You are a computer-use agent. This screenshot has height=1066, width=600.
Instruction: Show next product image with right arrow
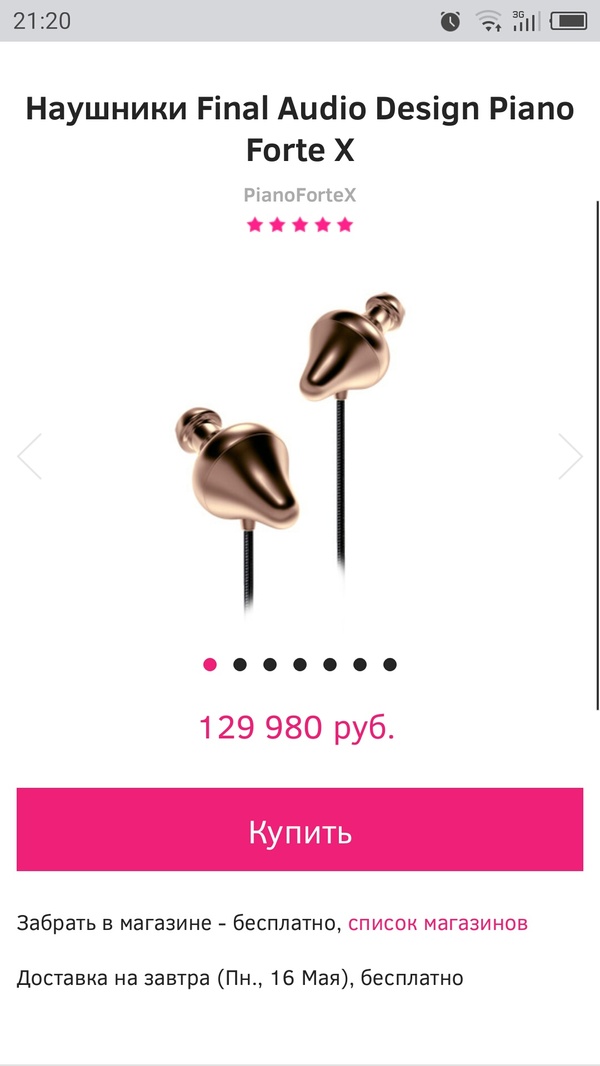click(x=570, y=456)
